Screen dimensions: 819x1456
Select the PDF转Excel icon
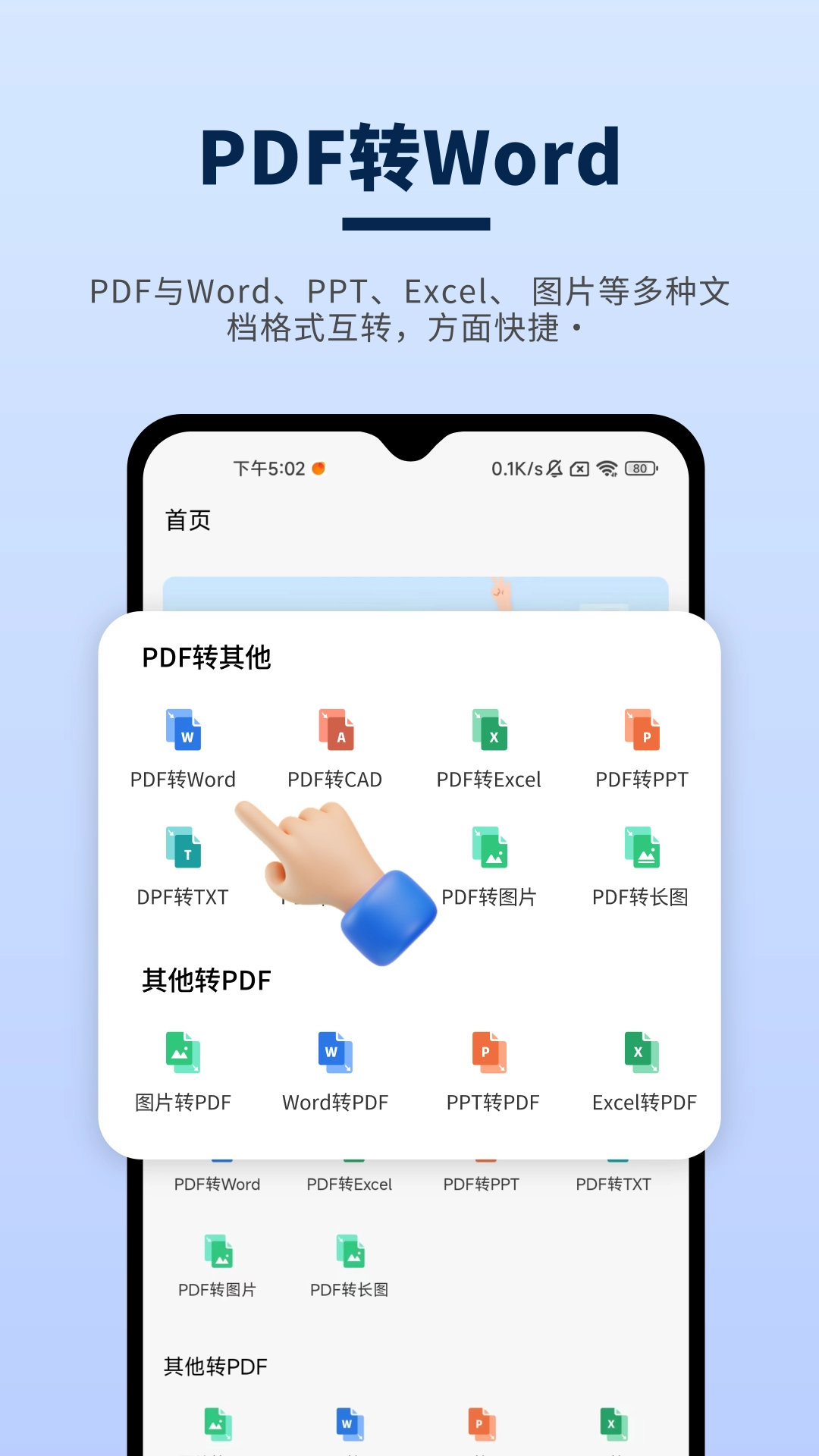tap(490, 730)
